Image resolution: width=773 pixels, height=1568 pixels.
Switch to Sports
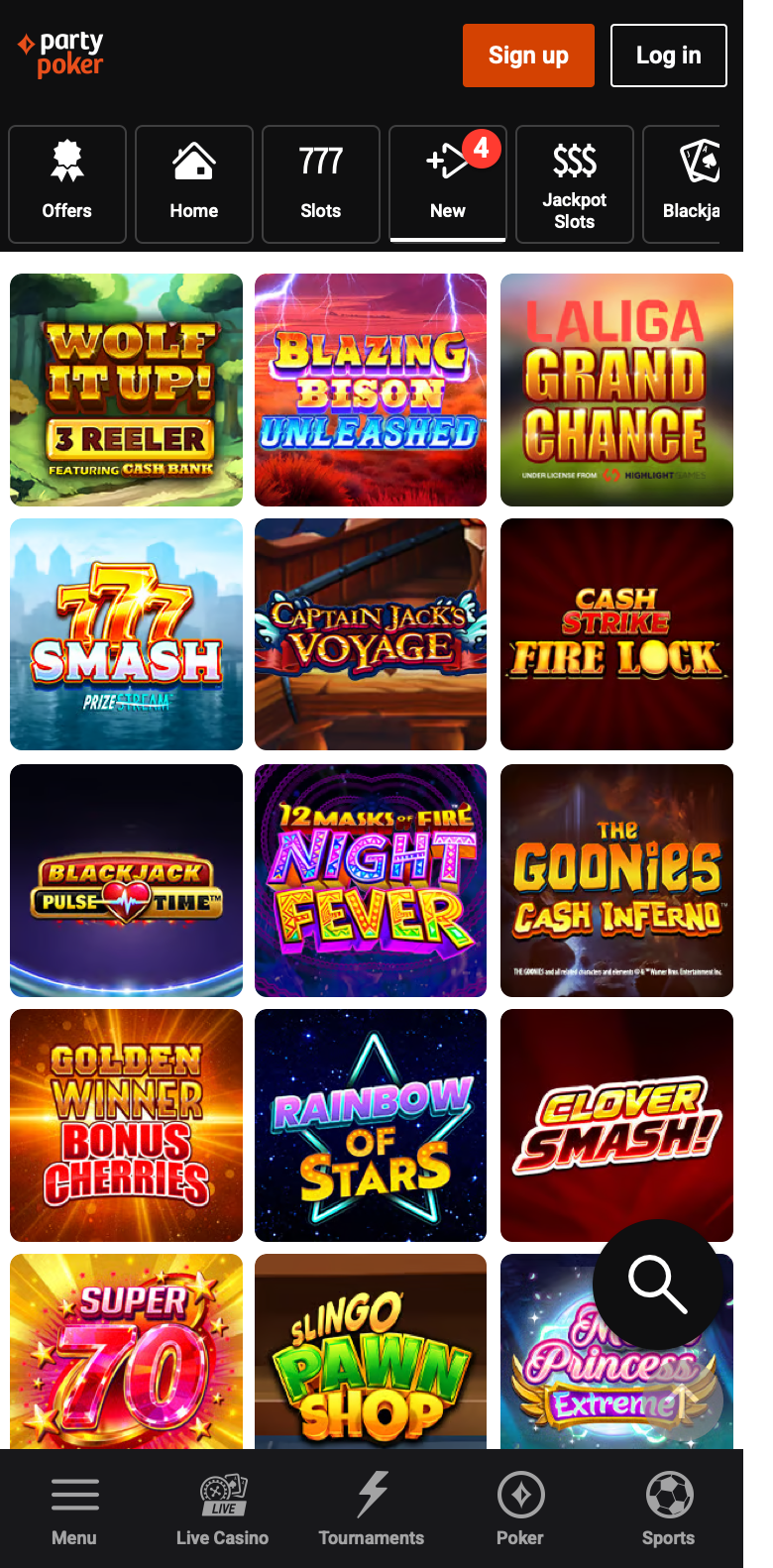tap(669, 1510)
